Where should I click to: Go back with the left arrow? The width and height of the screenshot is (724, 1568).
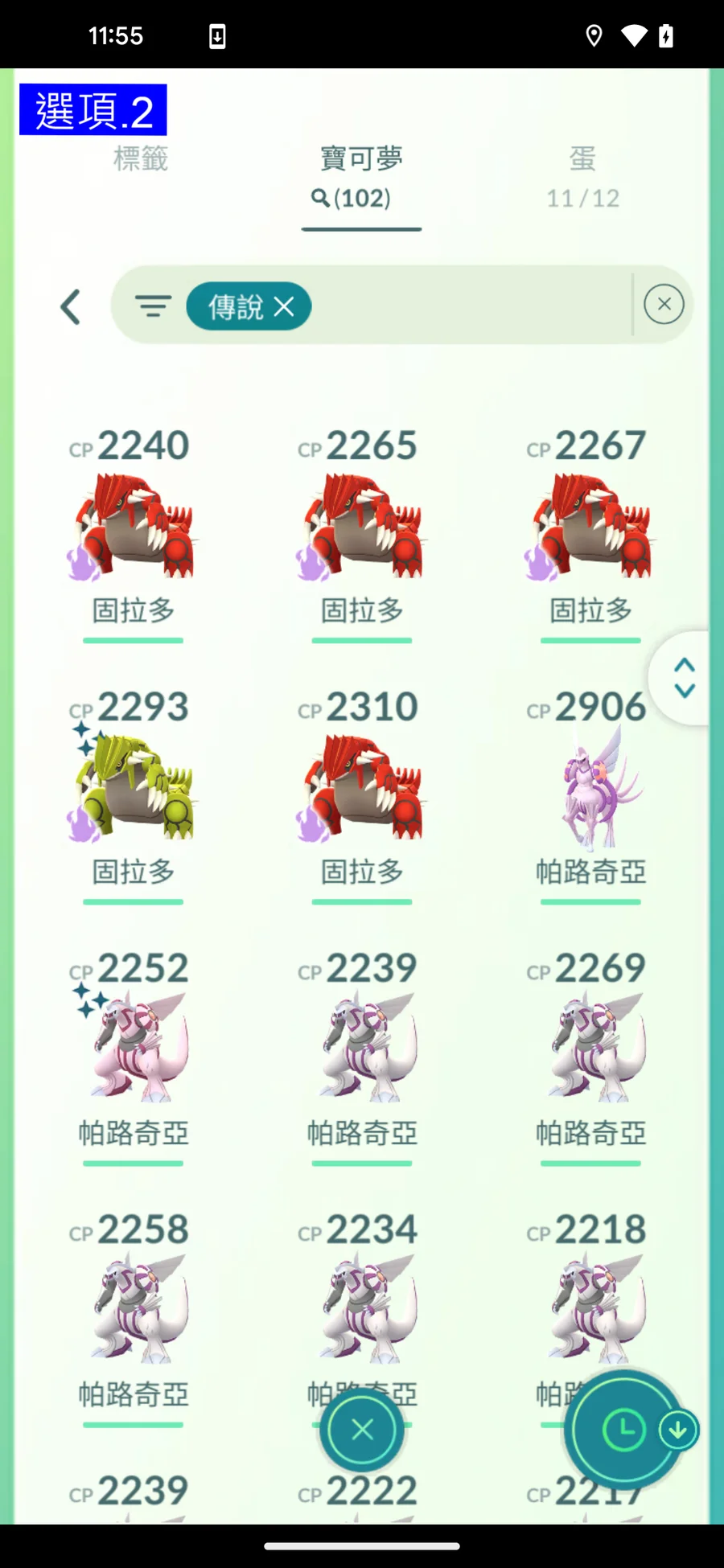[71, 306]
